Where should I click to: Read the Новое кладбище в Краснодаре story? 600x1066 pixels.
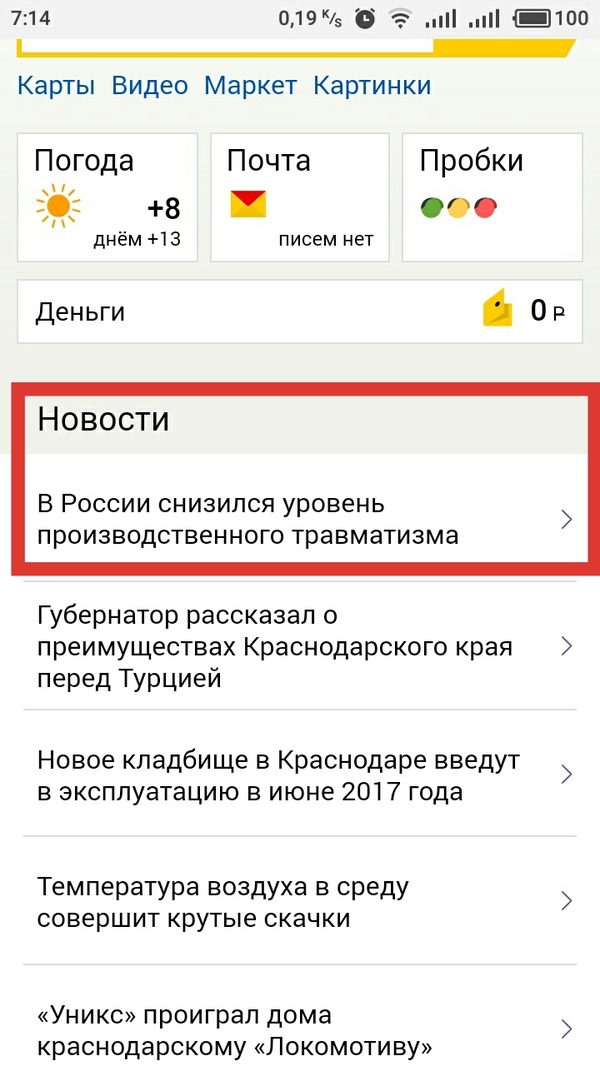[x=300, y=775]
